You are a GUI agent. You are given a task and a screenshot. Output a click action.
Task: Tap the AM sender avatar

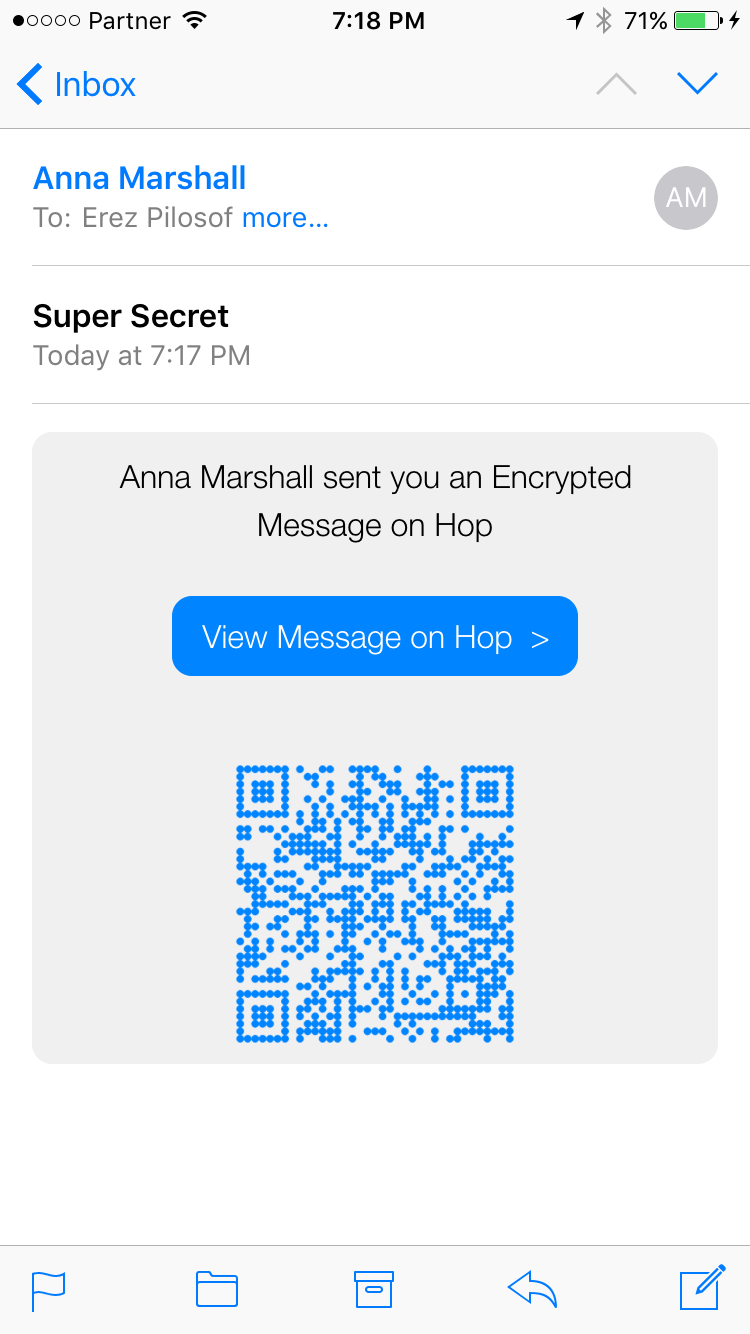coord(686,198)
